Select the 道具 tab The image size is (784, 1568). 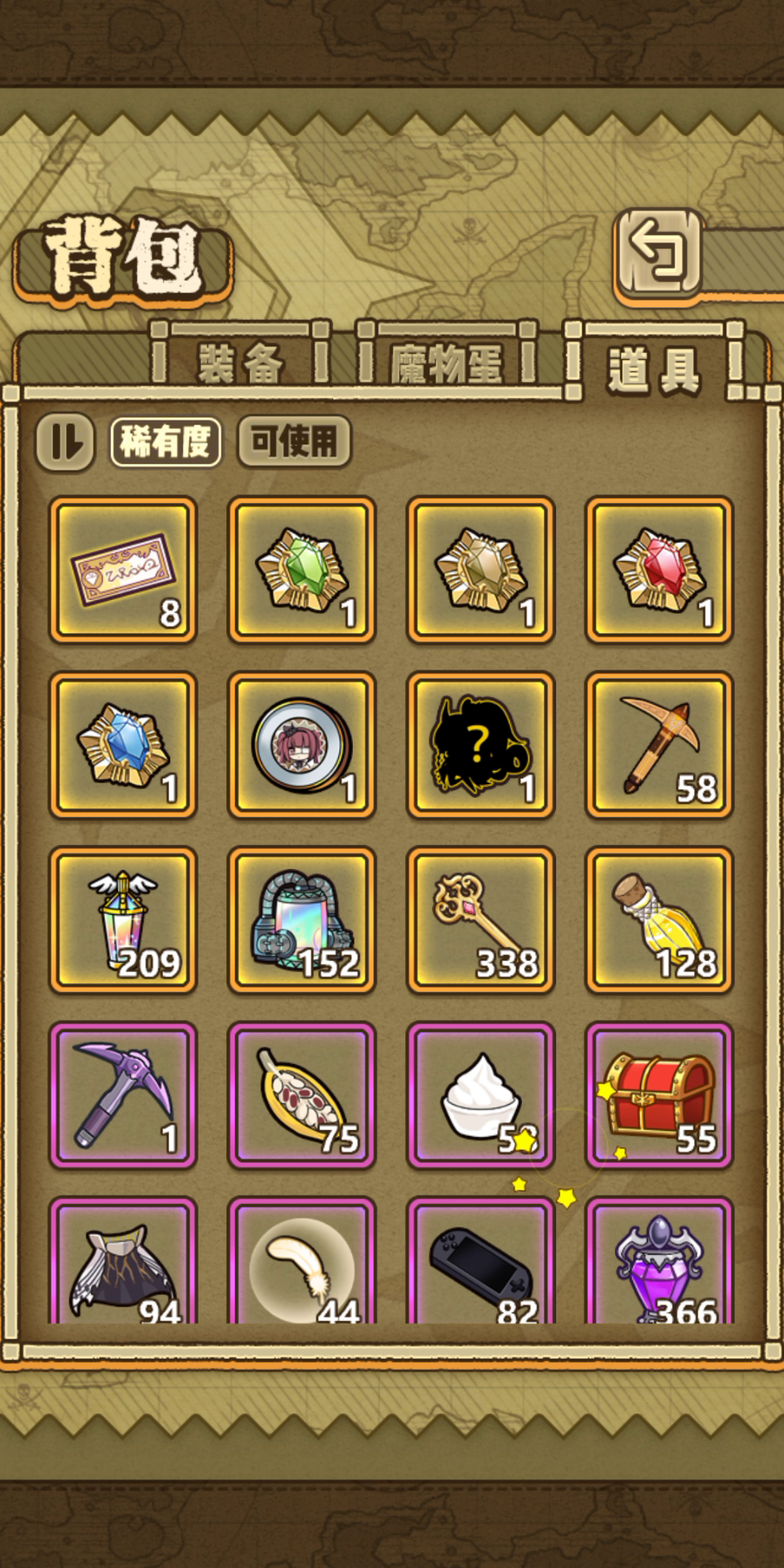[x=653, y=367]
